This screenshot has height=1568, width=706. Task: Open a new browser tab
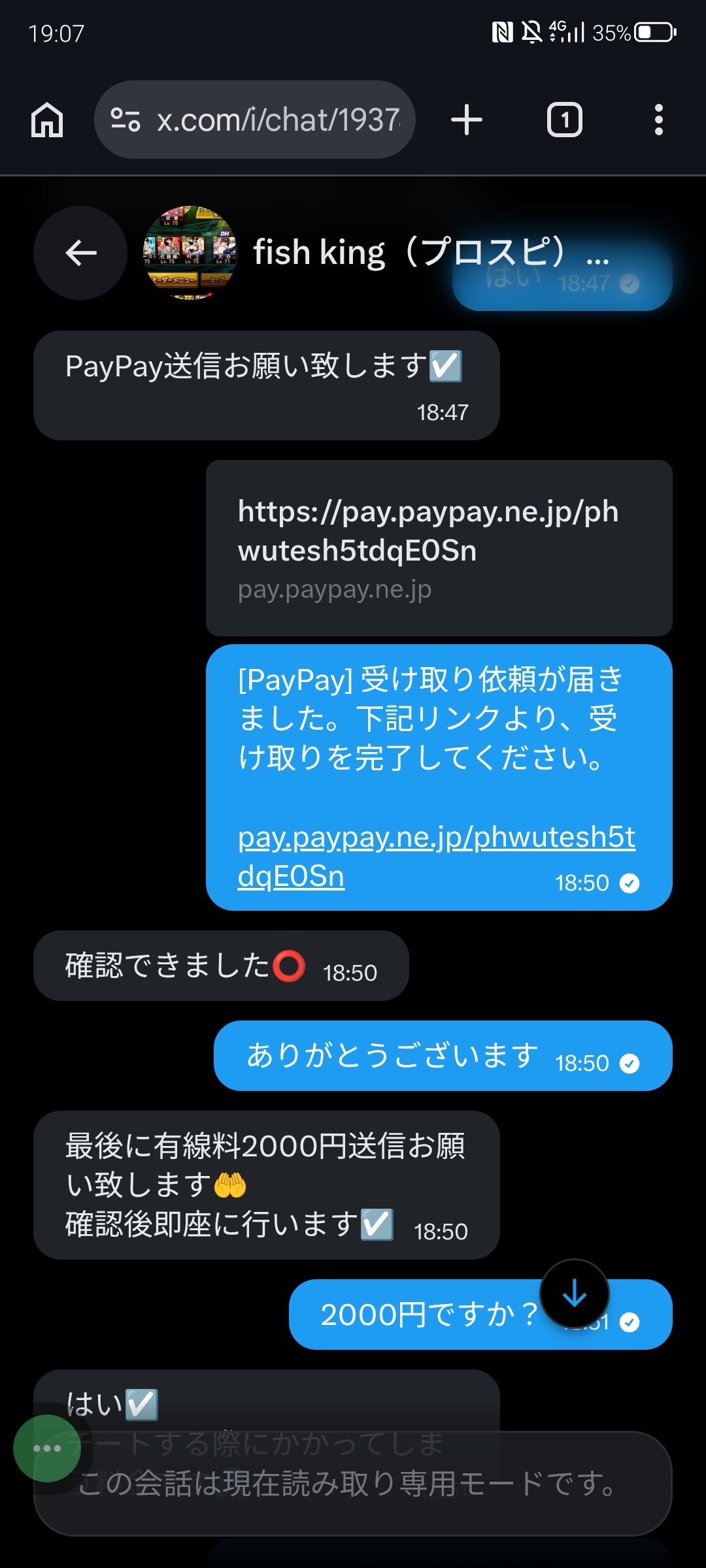pyautogui.click(x=467, y=120)
